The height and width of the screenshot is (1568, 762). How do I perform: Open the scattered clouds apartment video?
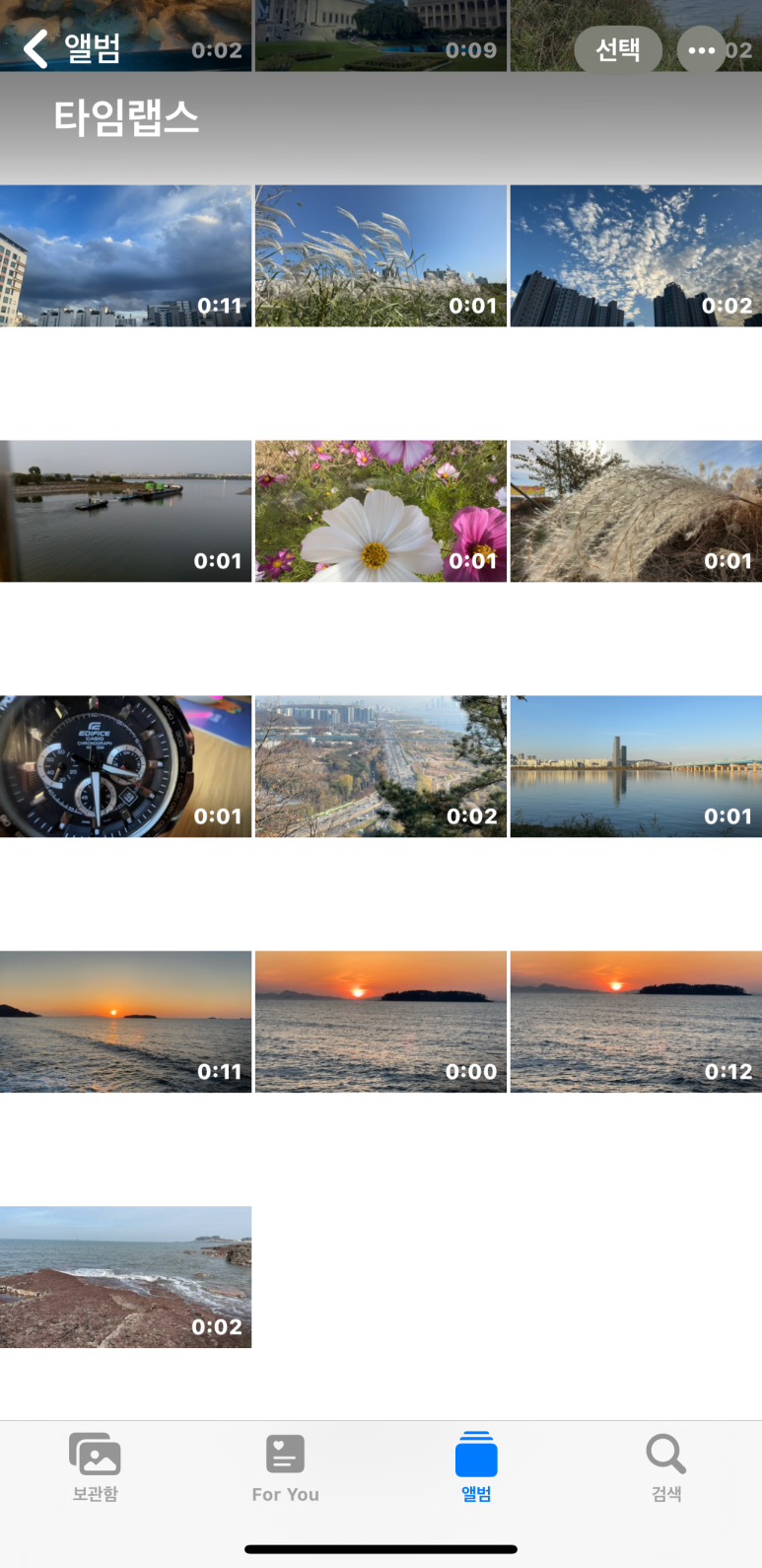[x=636, y=255]
